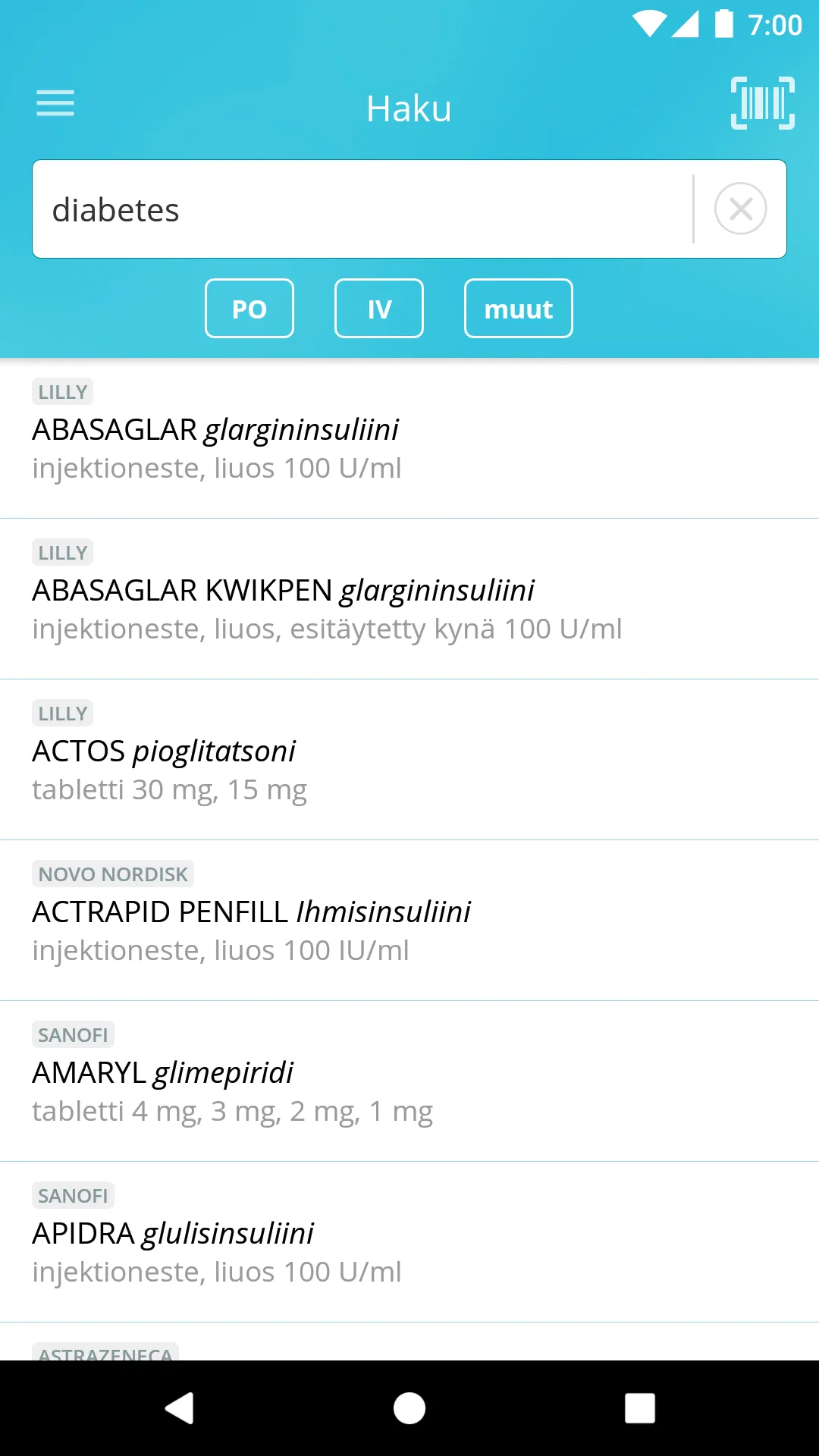
Task: Open the barcode scanner
Action: pyautogui.click(x=762, y=104)
